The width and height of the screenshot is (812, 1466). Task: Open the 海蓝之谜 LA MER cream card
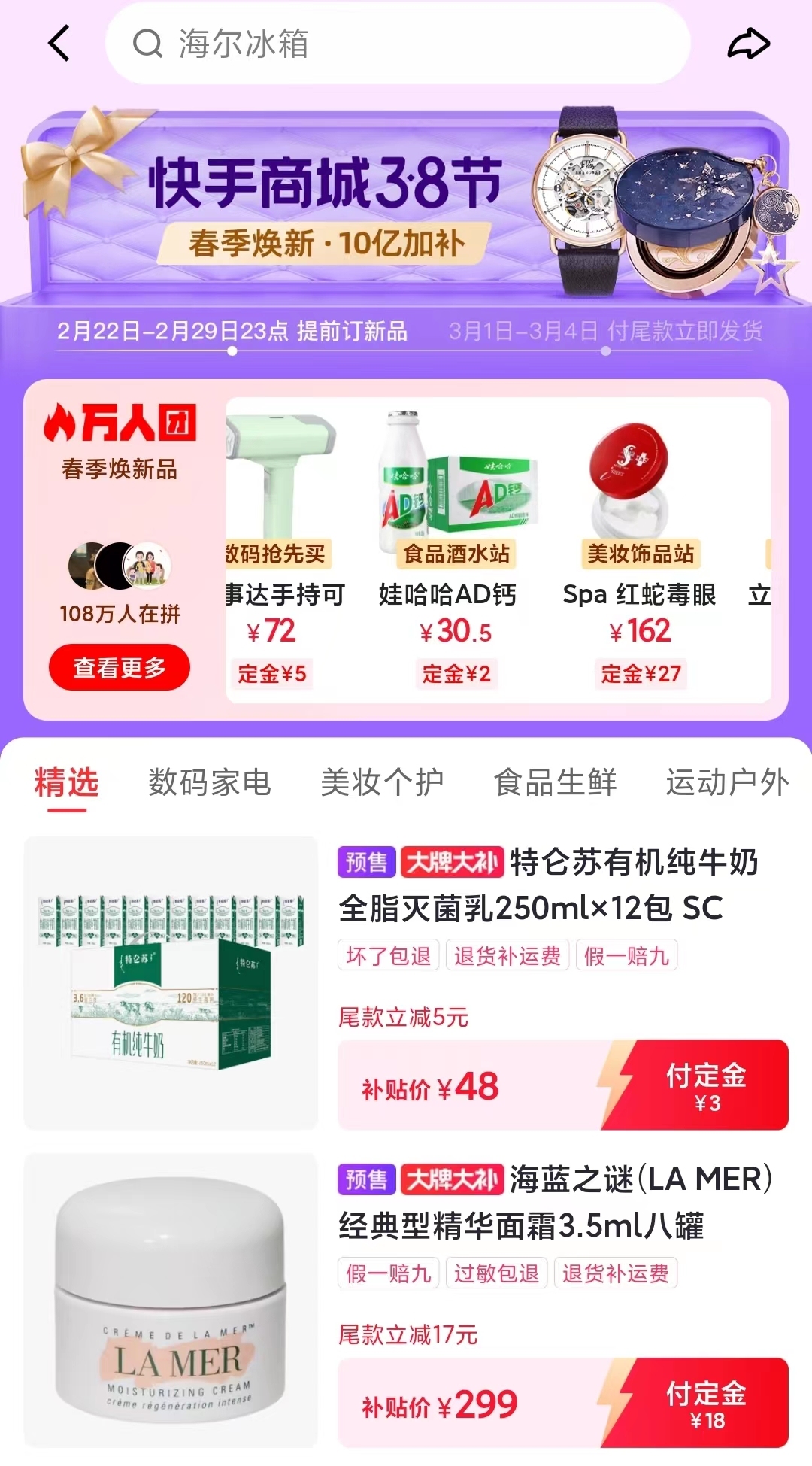pyautogui.click(x=406, y=1301)
